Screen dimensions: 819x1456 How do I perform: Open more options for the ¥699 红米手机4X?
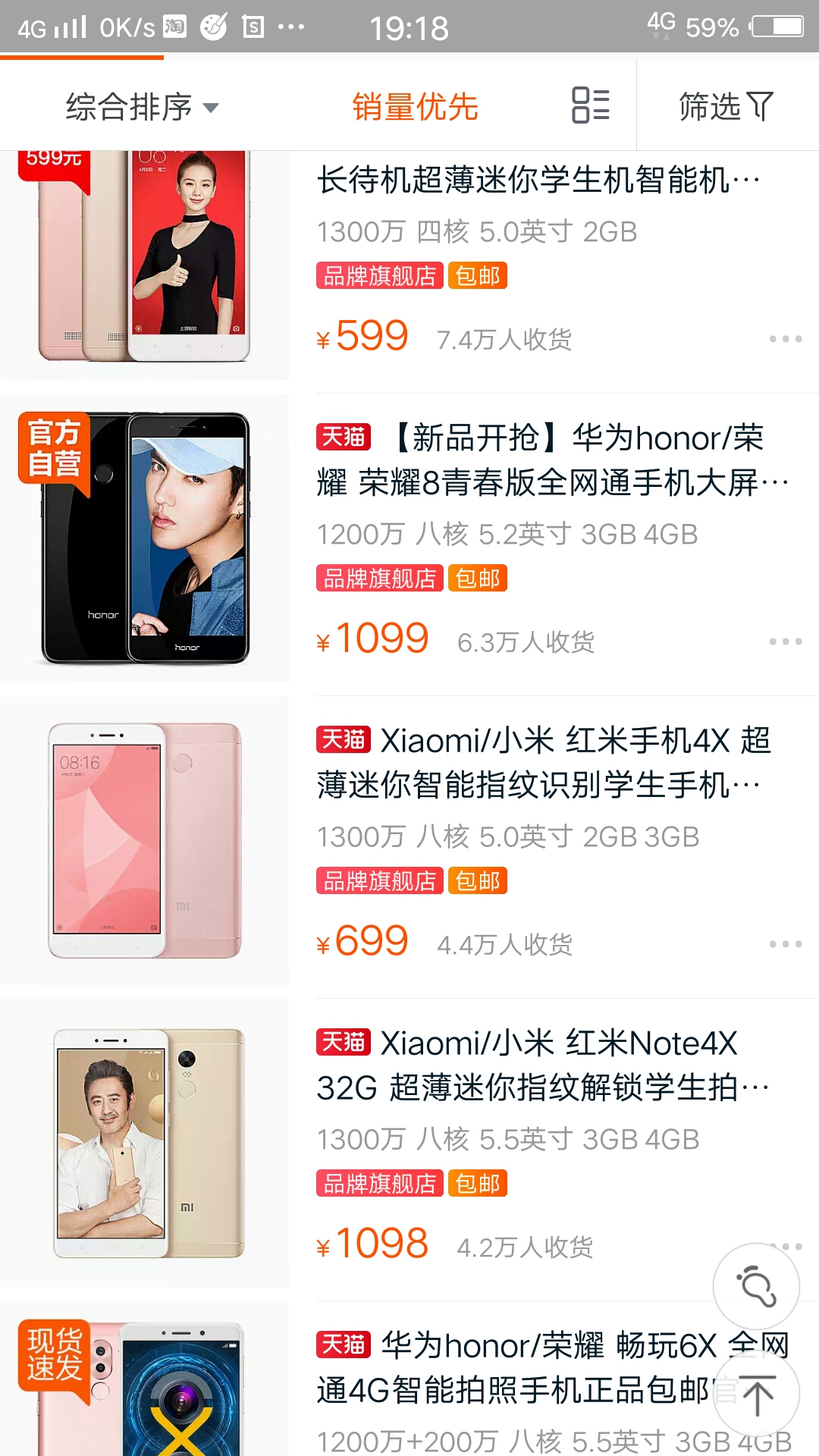click(785, 944)
